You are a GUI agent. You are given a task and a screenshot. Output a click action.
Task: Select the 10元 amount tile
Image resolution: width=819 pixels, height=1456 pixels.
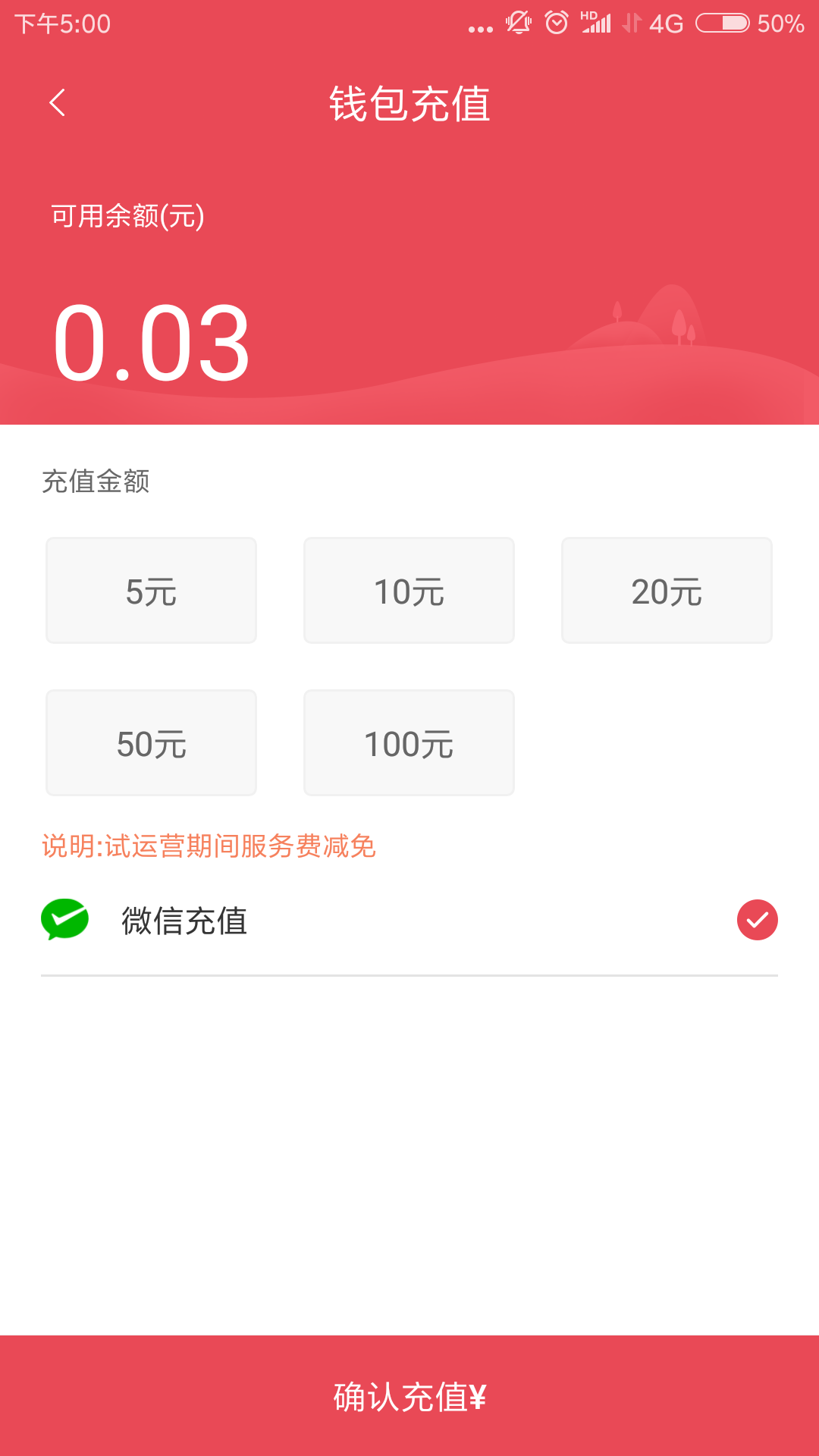point(409,590)
